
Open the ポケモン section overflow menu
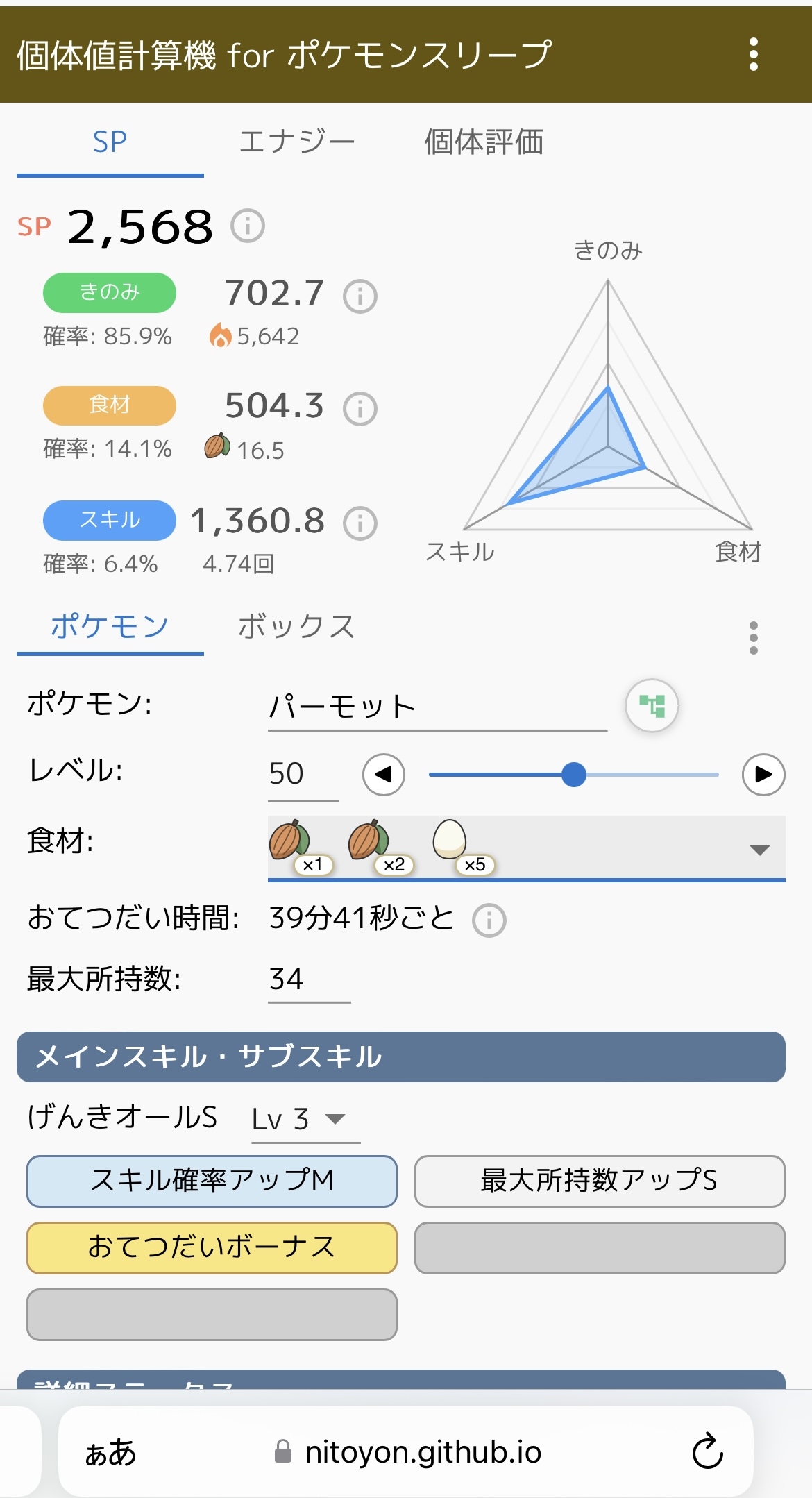point(754,637)
